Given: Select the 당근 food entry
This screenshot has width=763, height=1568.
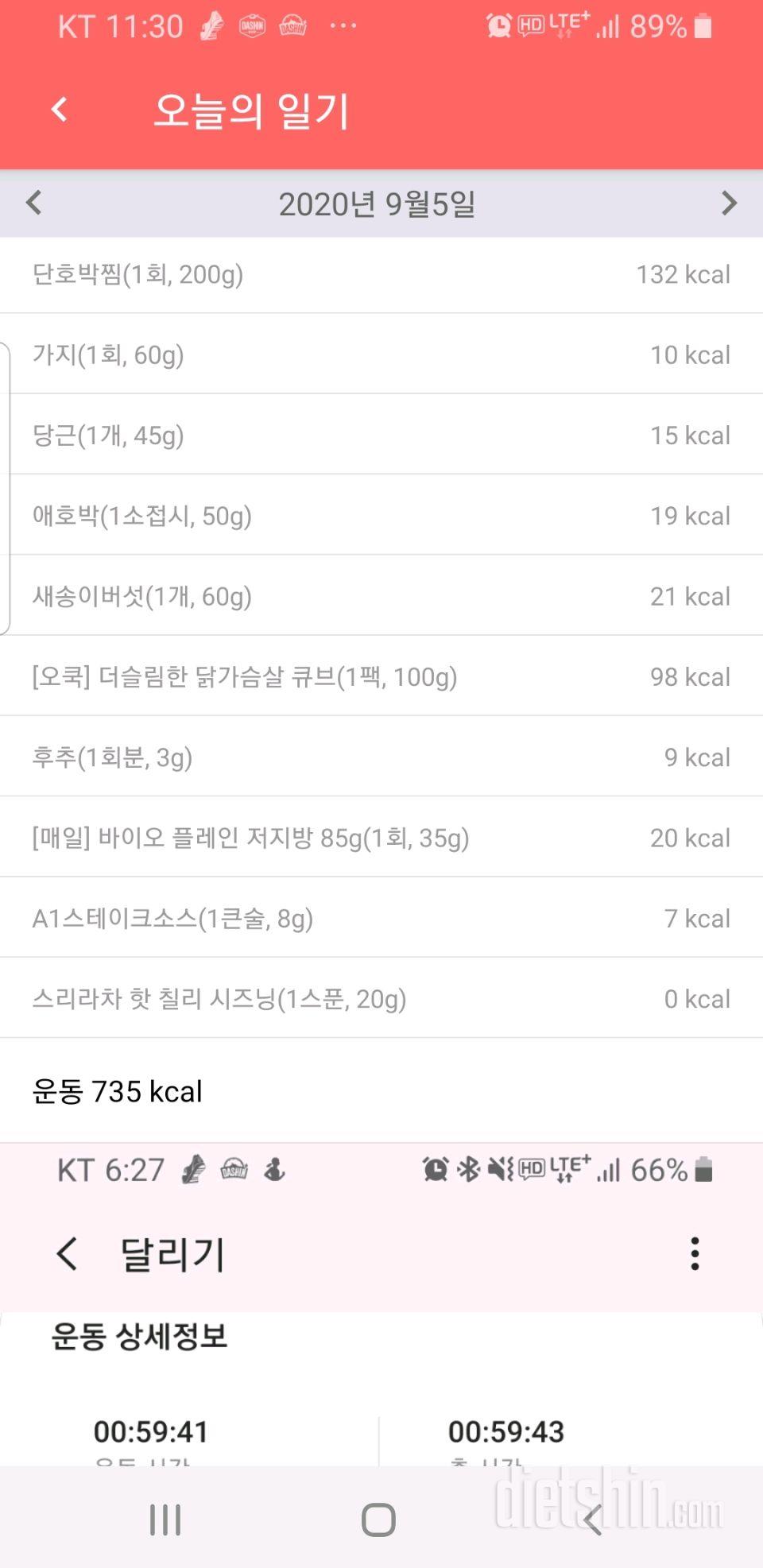Looking at the screenshot, I should (381, 435).
